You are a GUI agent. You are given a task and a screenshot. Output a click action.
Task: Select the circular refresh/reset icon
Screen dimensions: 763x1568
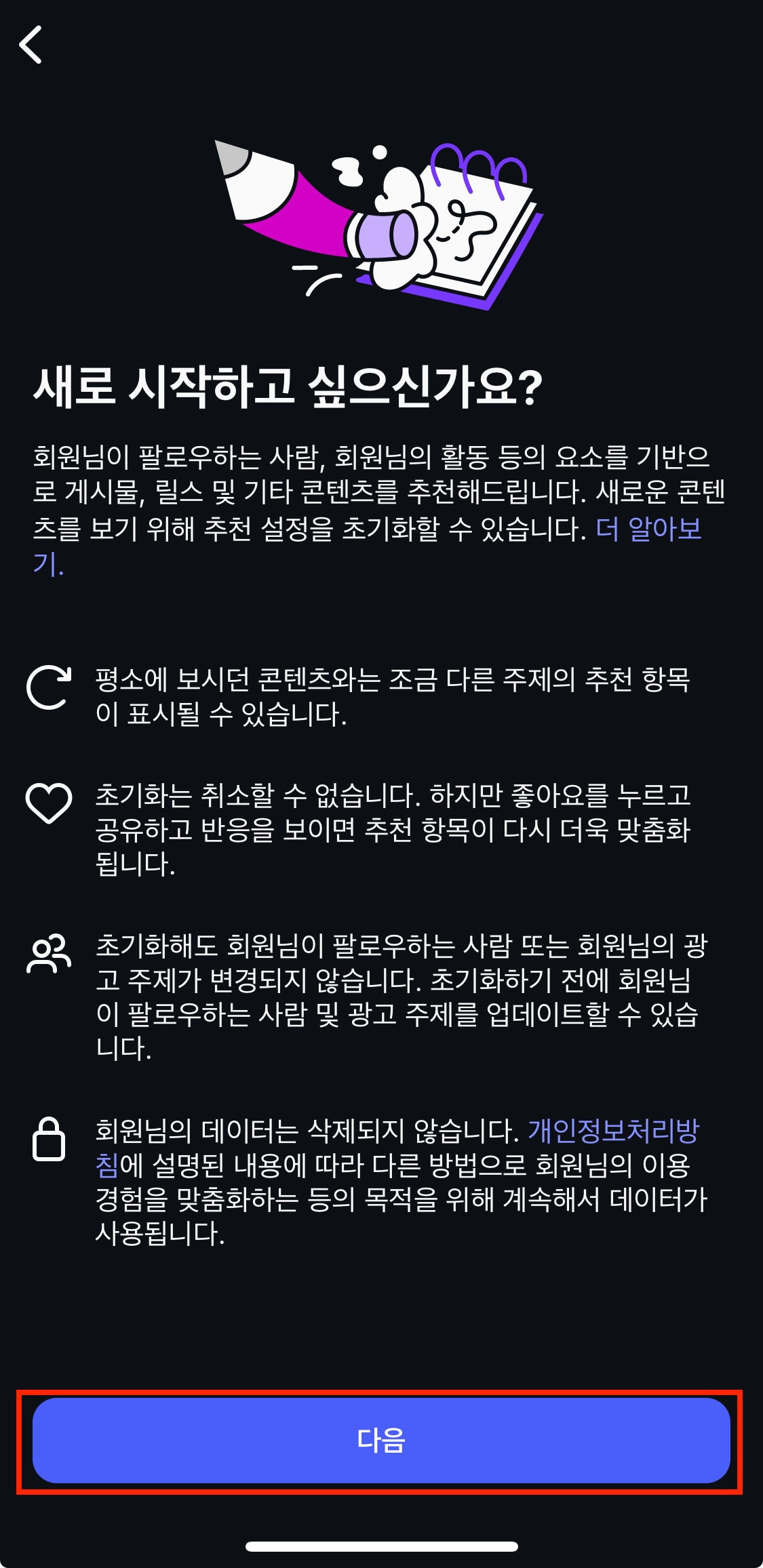click(48, 689)
